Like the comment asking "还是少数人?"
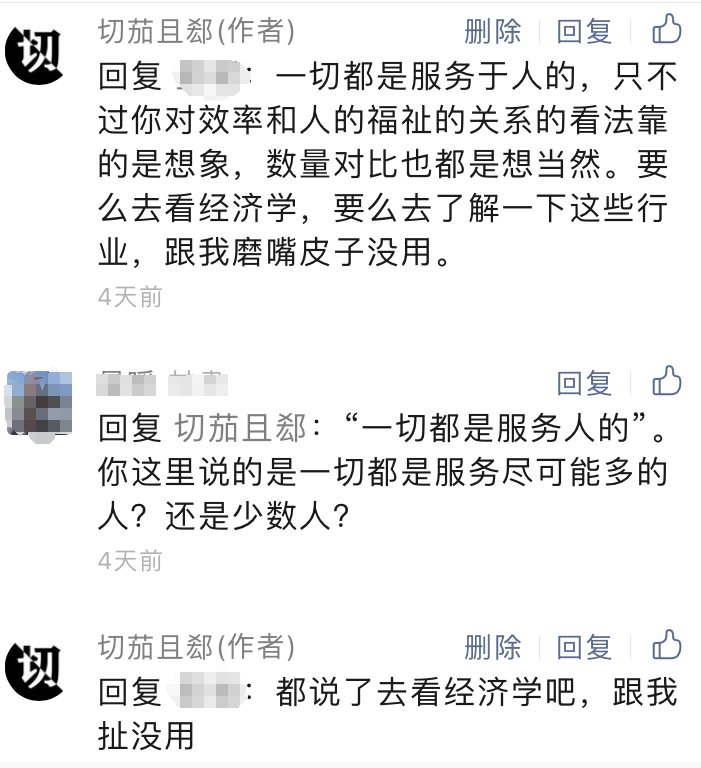The image size is (701, 768). click(x=667, y=381)
